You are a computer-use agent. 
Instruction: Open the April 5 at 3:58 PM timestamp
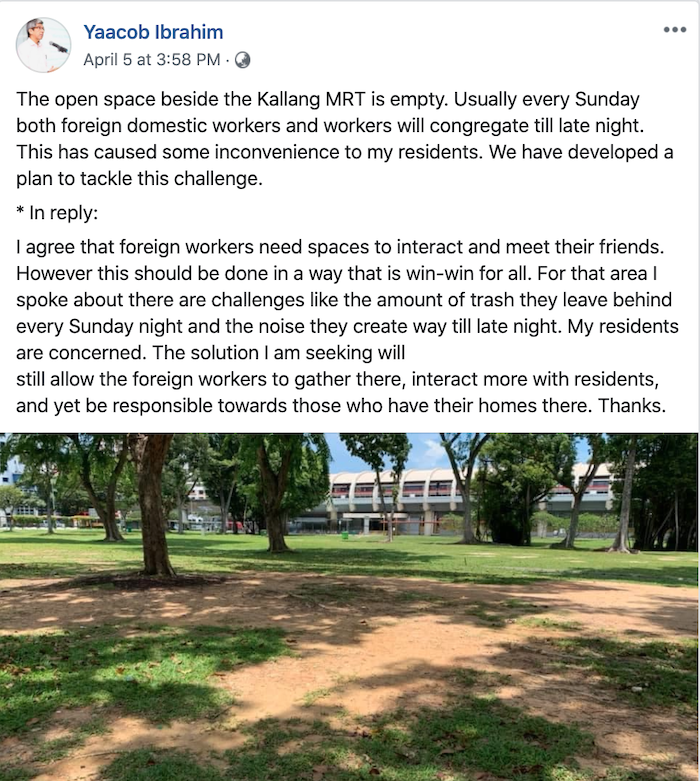(151, 60)
